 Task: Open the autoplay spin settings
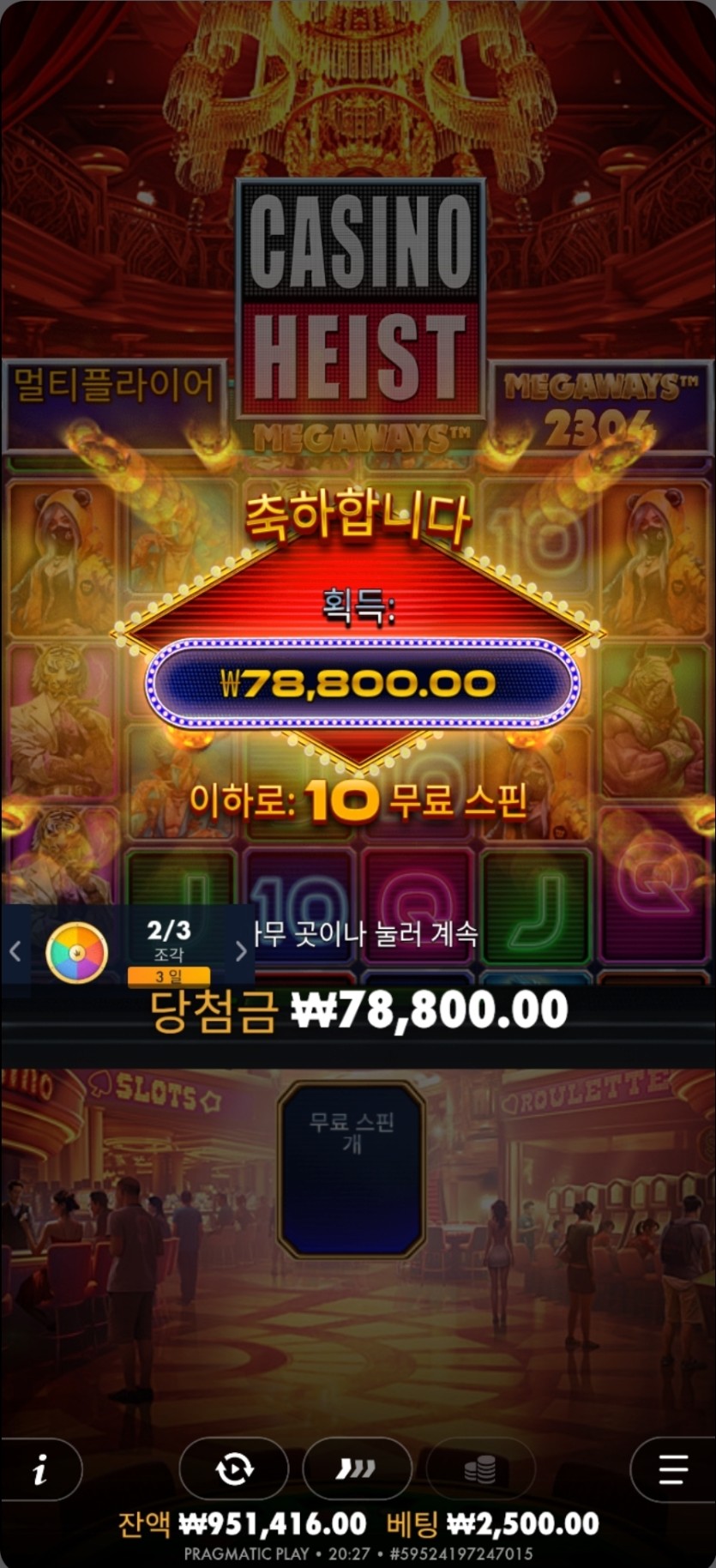pyautogui.click(x=233, y=1469)
